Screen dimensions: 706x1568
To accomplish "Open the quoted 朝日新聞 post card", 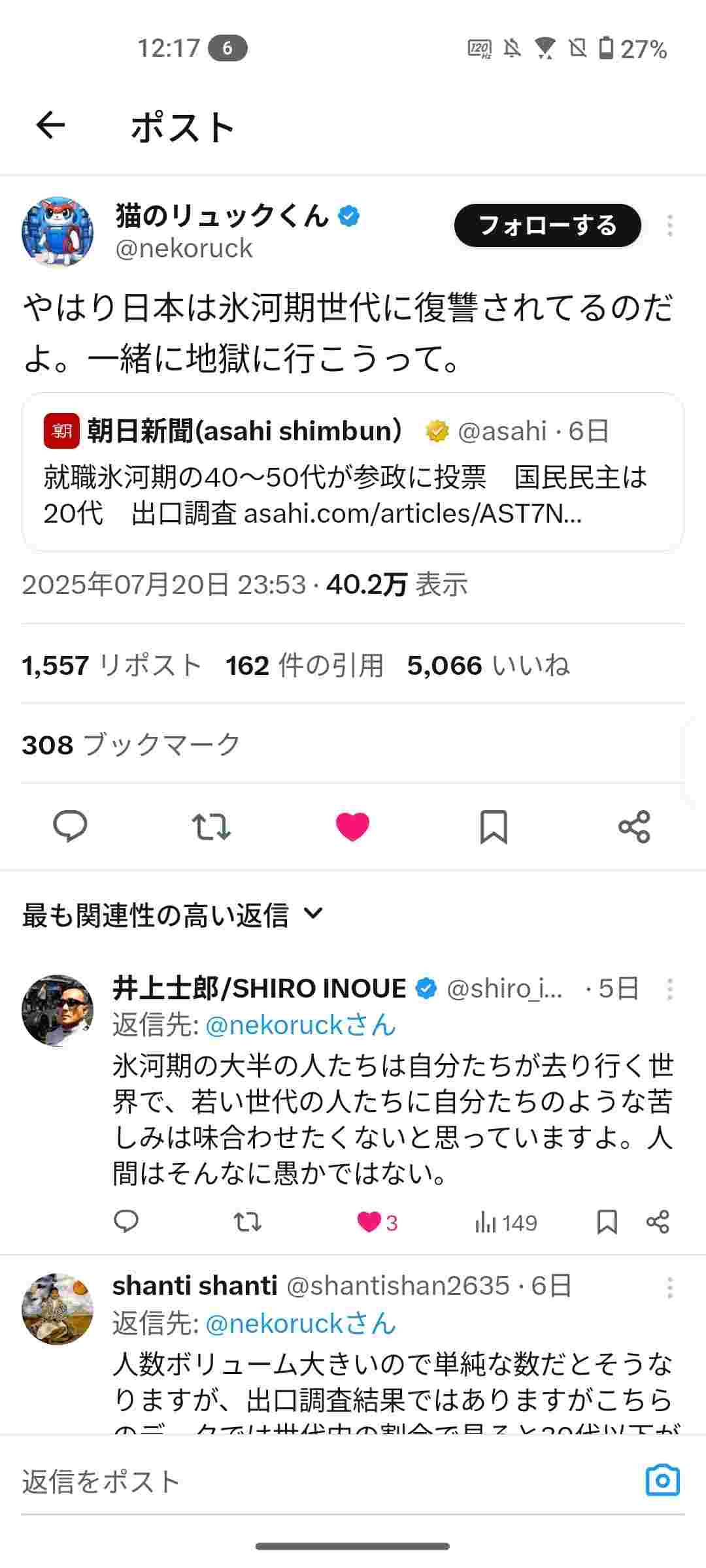I will point(353,472).
